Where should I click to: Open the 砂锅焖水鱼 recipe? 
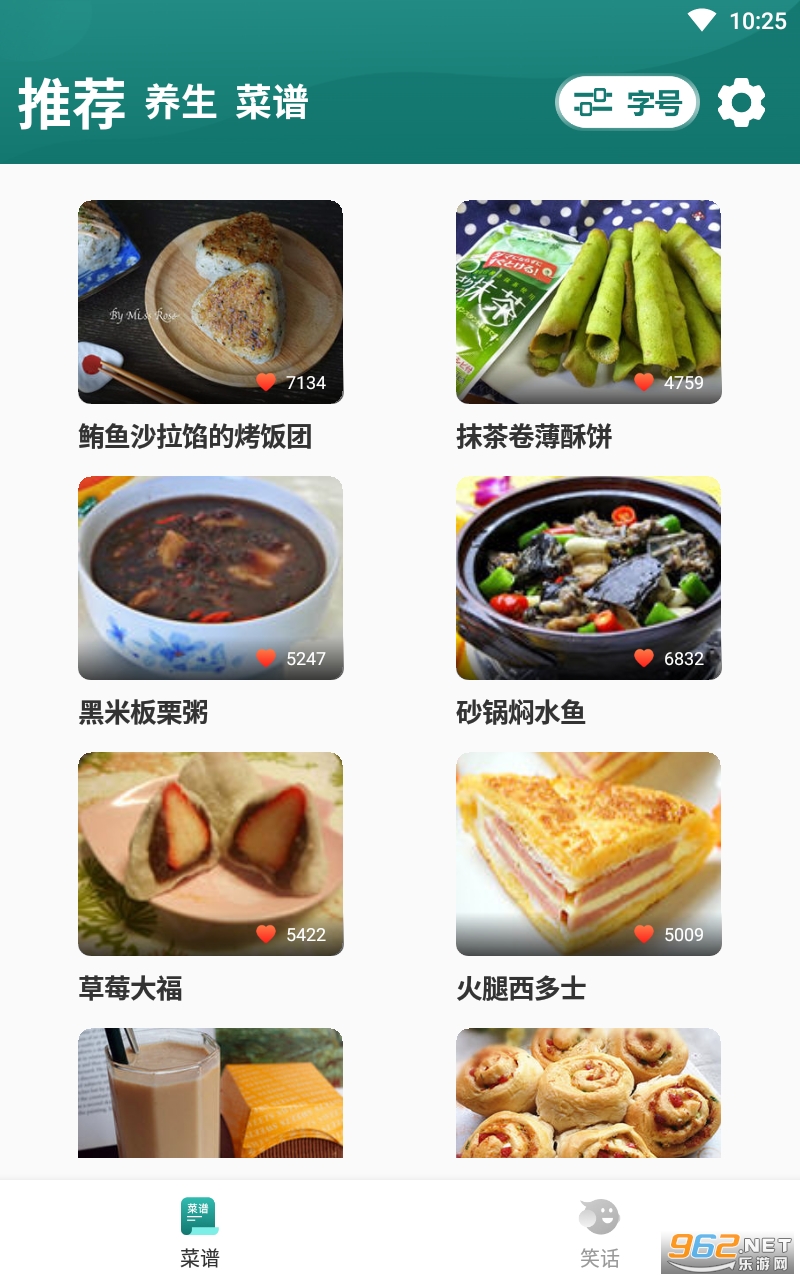[588, 578]
